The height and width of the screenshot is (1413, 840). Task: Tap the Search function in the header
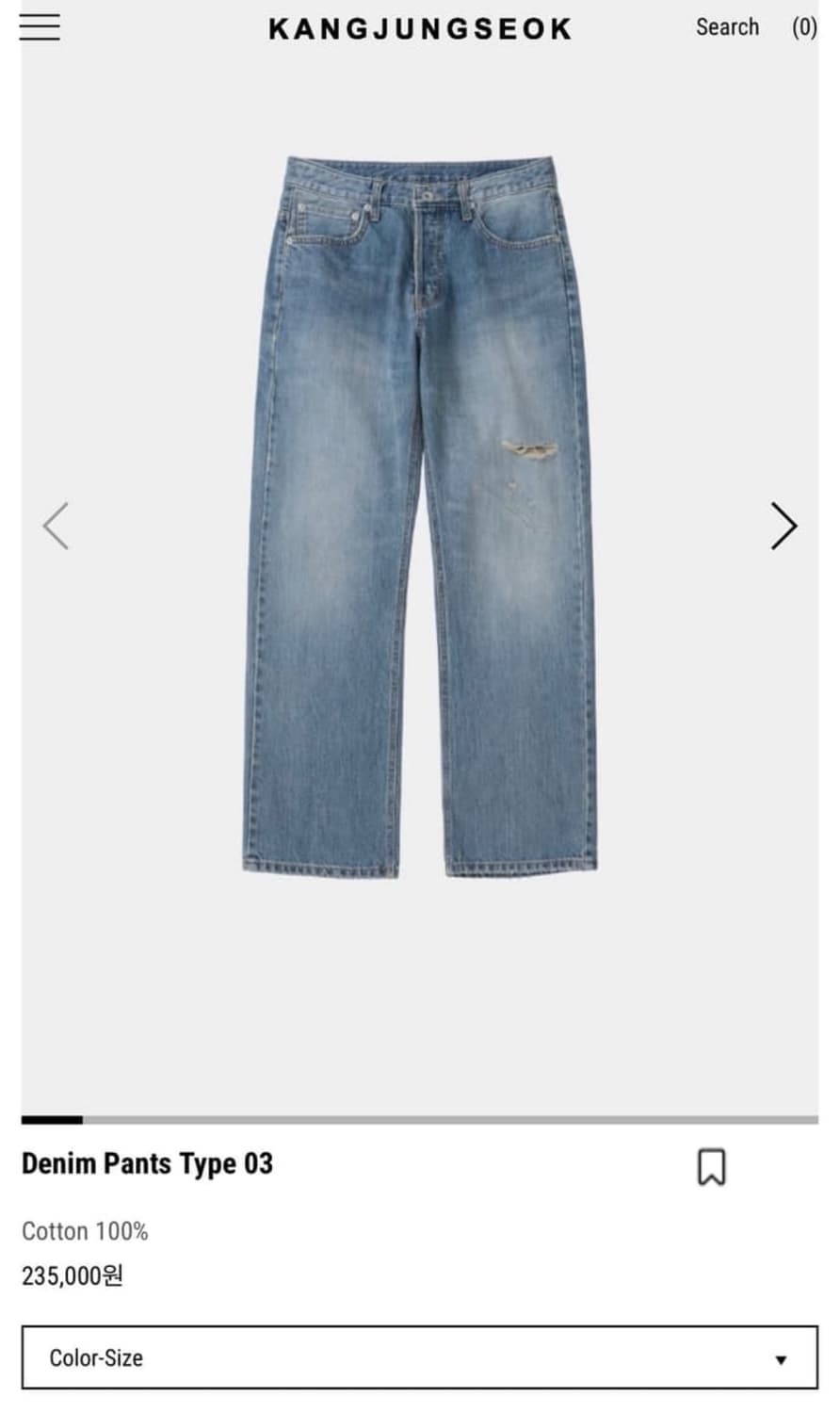[x=727, y=27]
